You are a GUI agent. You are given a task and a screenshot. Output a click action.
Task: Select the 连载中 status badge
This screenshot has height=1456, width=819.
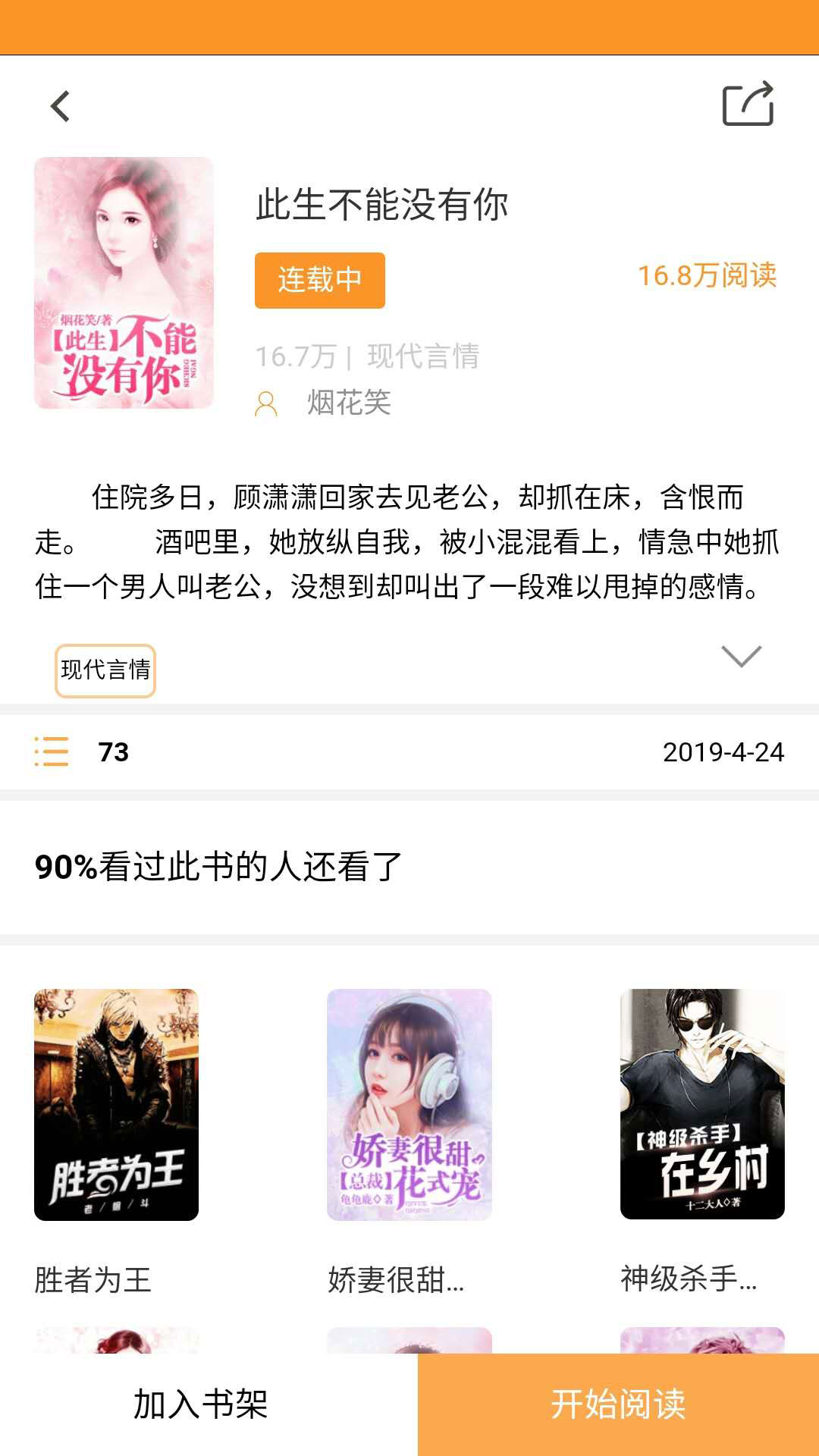click(x=319, y=281)
